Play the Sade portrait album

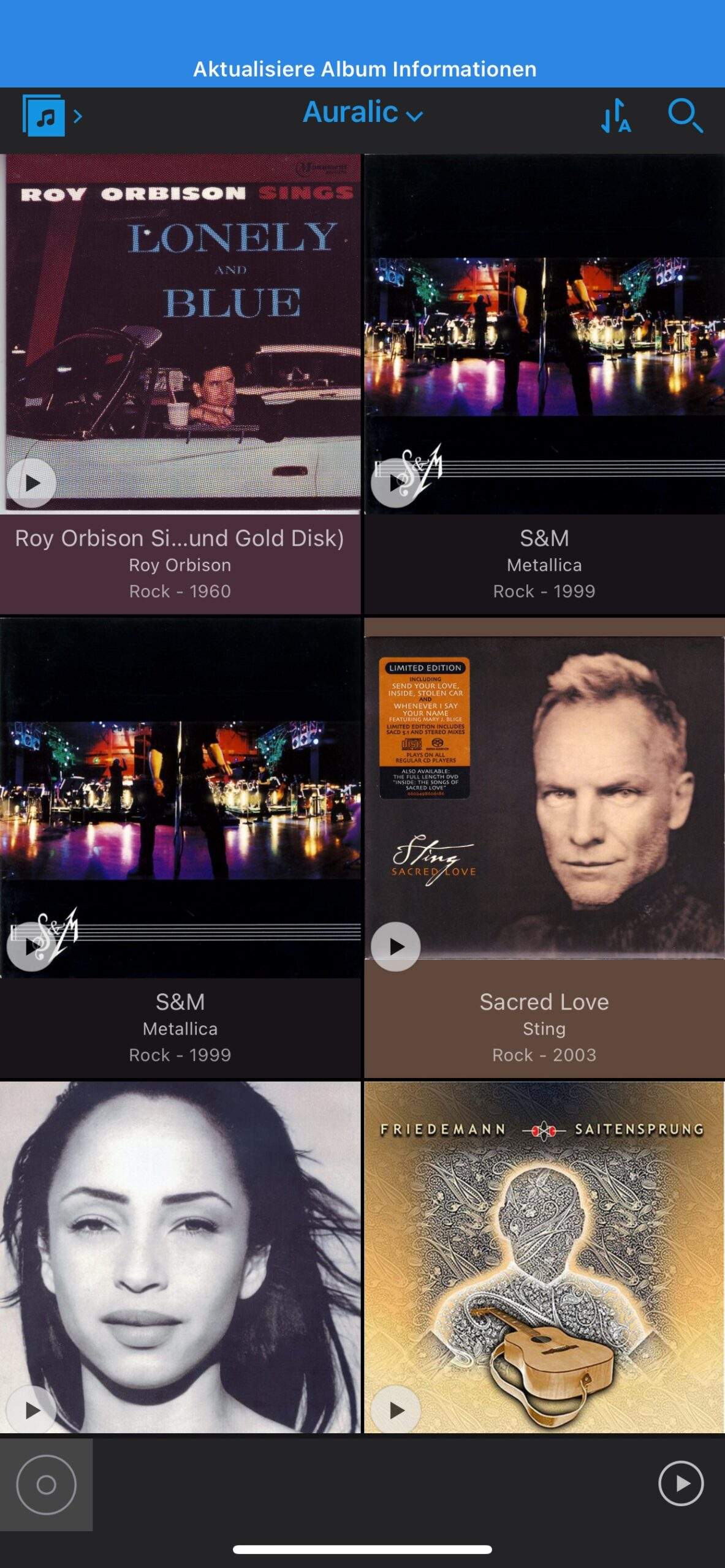pos(32,1410)
